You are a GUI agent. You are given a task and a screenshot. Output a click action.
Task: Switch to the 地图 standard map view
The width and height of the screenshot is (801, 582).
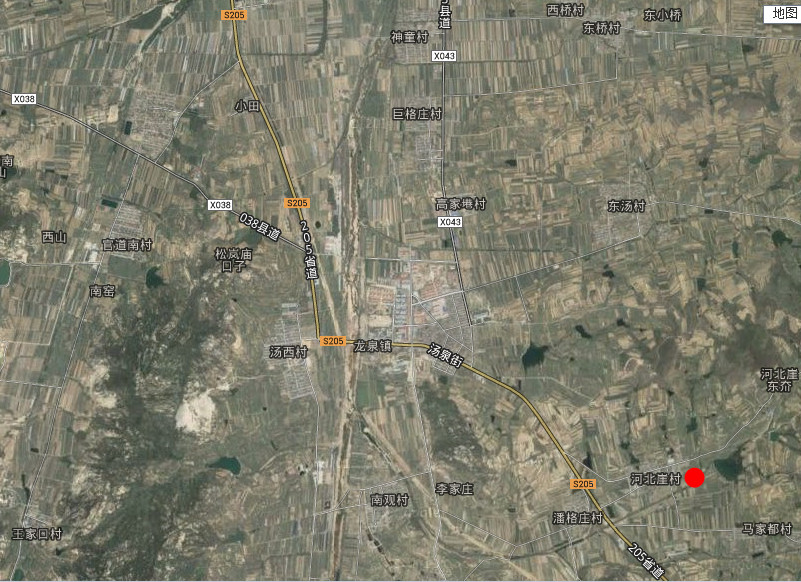(783, 13)
